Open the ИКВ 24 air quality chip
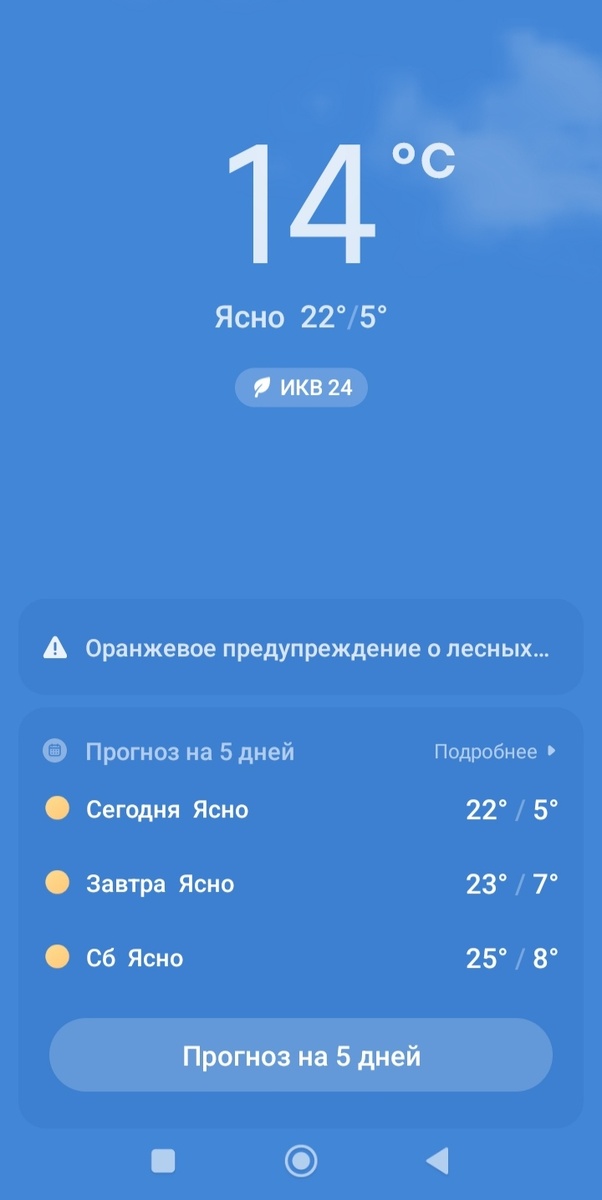 click(301, 388)
